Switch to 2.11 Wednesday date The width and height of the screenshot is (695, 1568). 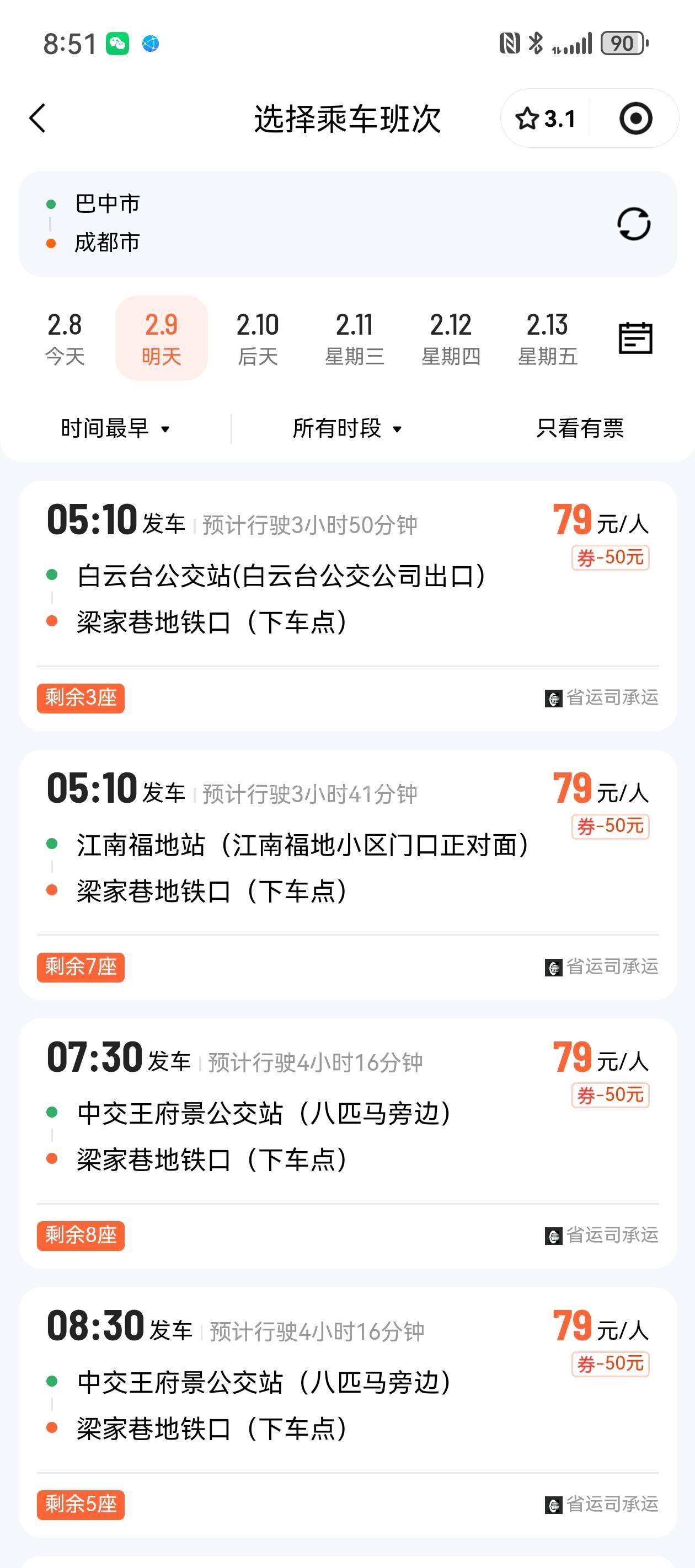pyautogui.click(x=355, y=339)
